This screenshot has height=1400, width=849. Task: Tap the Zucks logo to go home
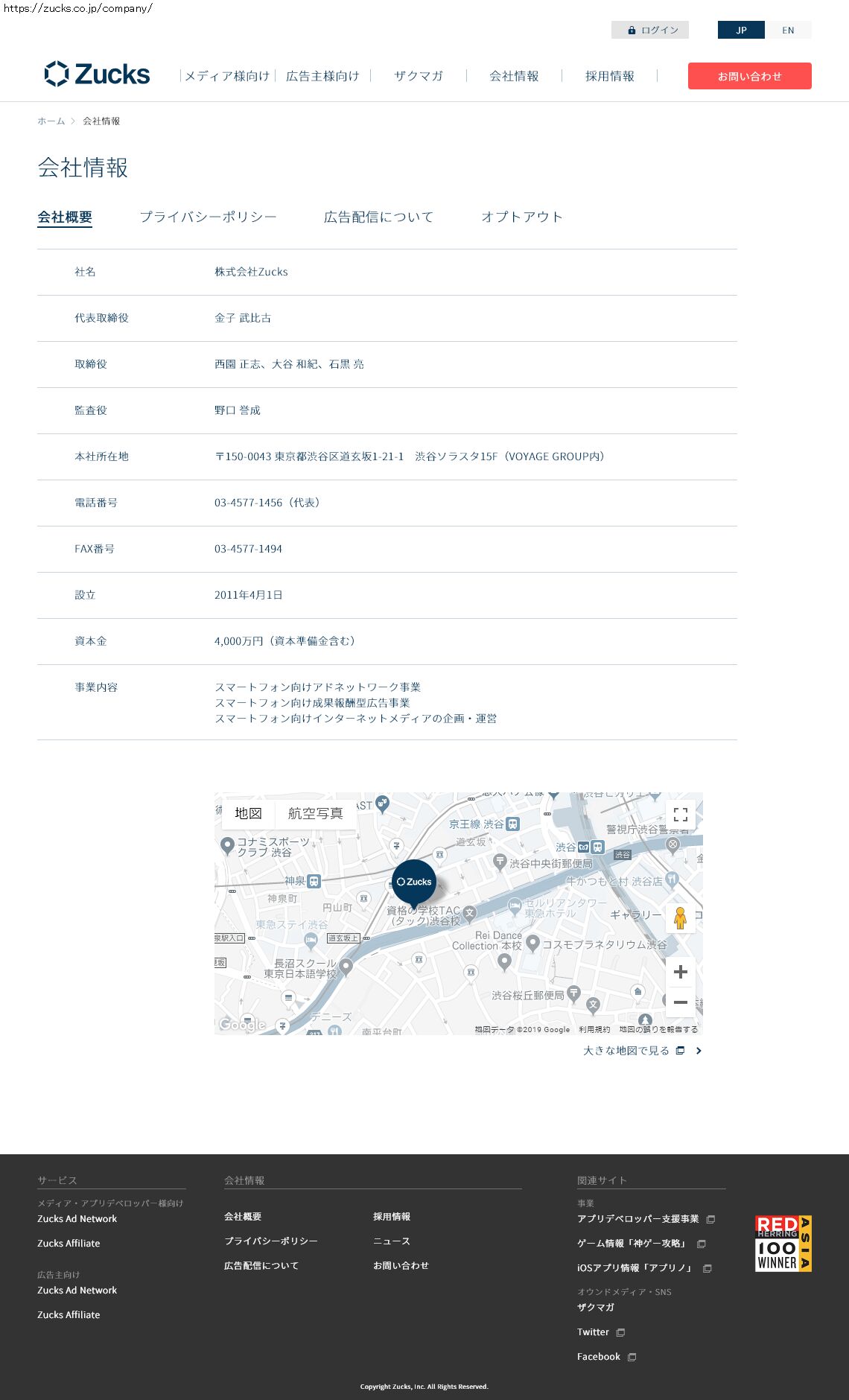pyautogui.click(x=98, y=74)
